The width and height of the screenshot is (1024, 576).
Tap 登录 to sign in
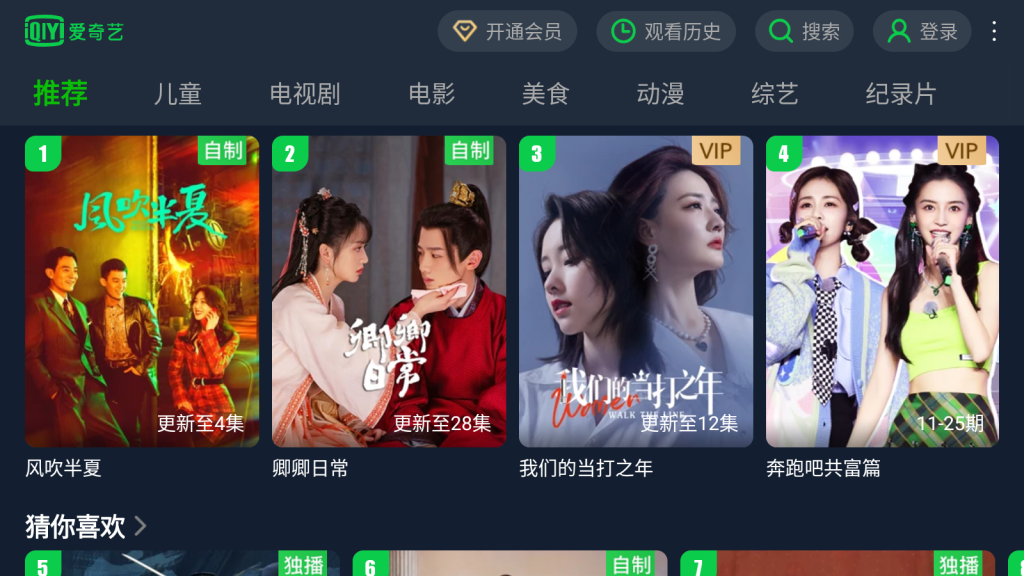pos(921,32)
